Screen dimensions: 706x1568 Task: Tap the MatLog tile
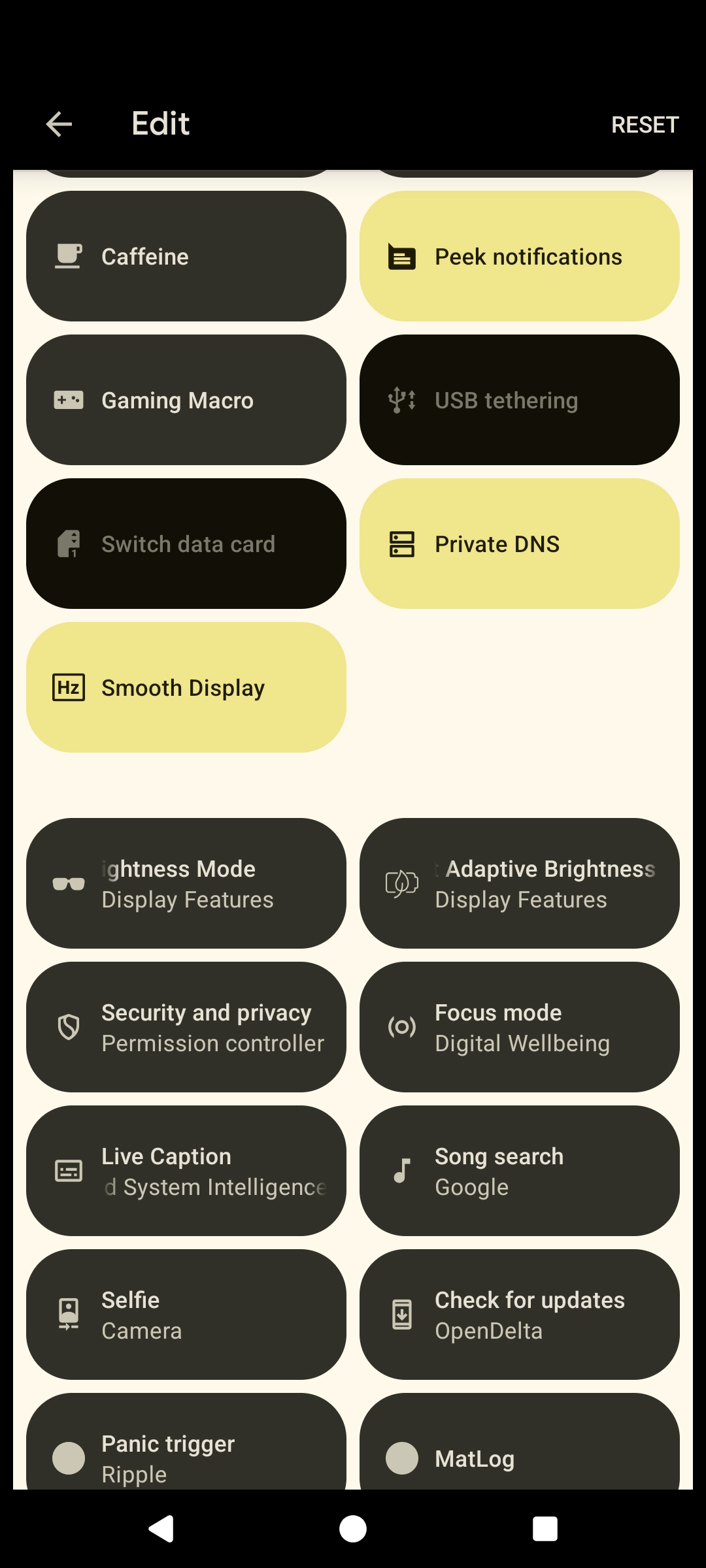[x=520, y=1450]
